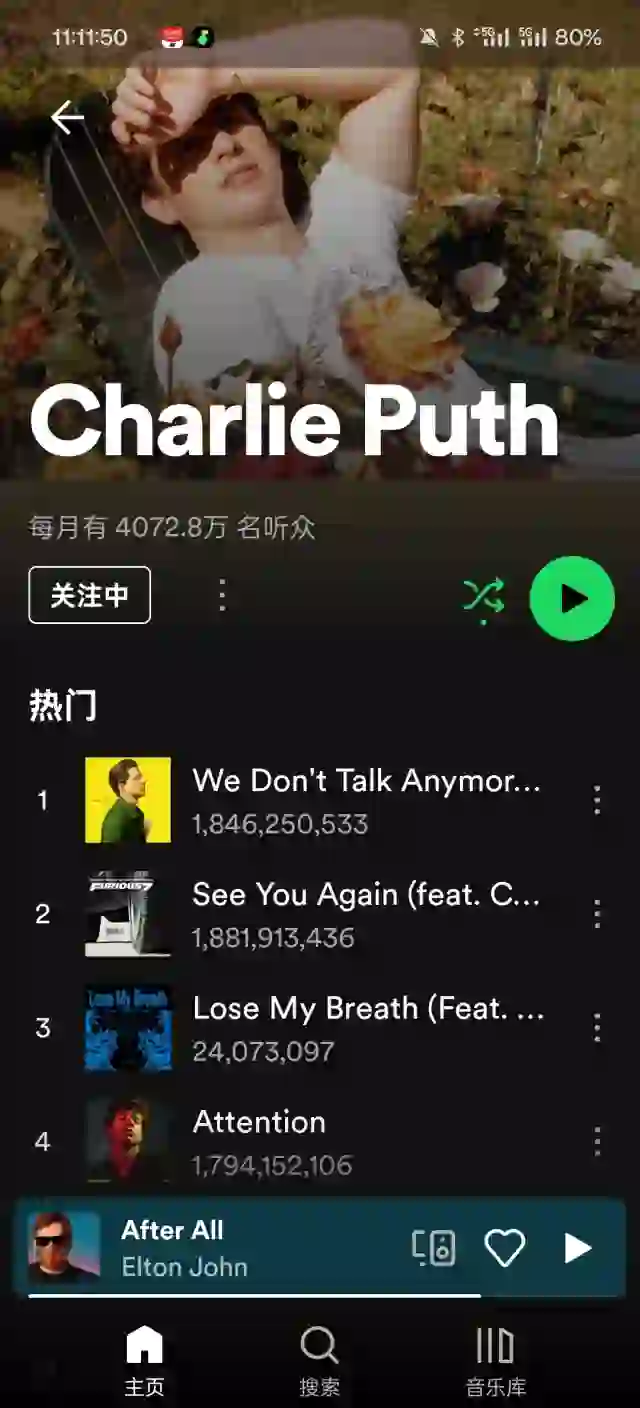
Task: Open the connect-to-device icon
Action: tap(434, 1247)
